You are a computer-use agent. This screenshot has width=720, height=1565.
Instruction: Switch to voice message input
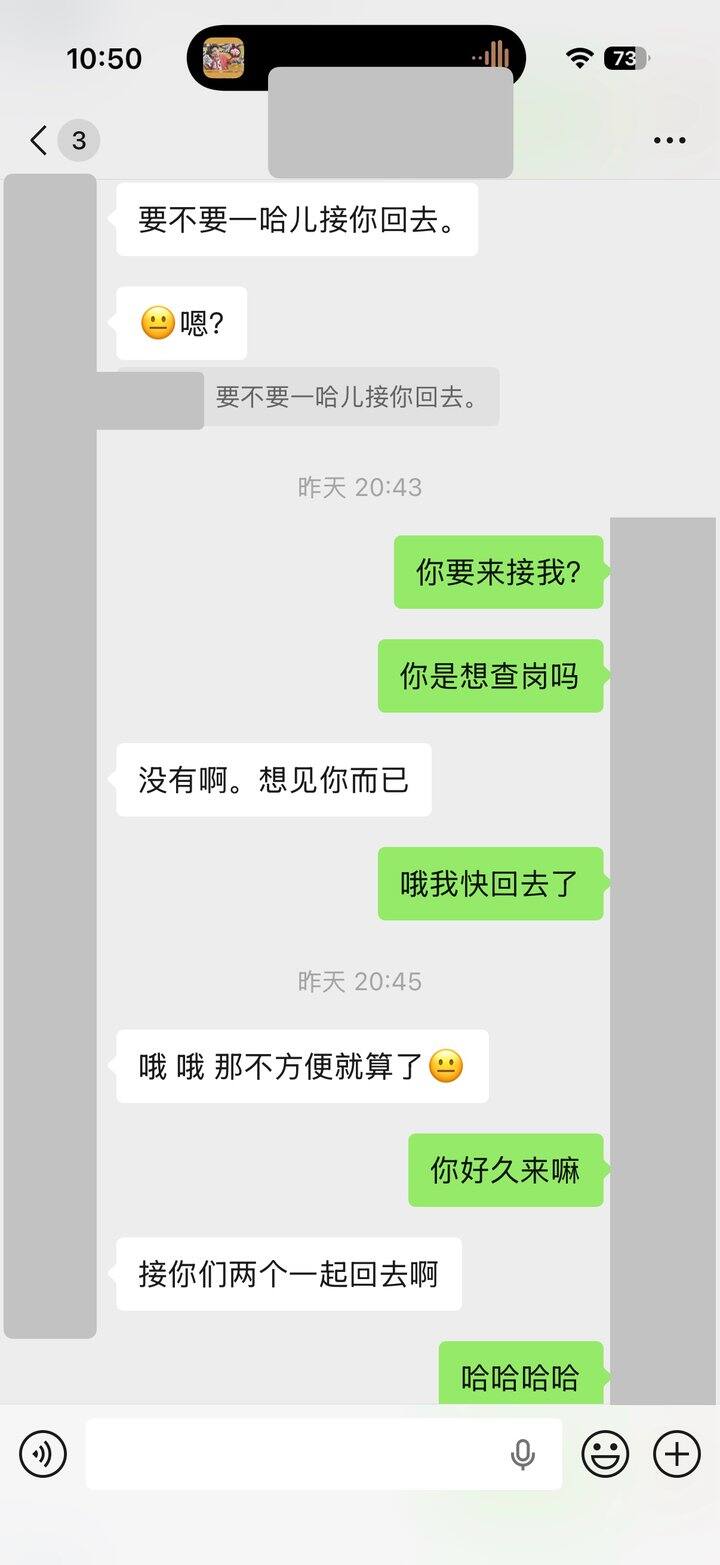(43, 1453)
